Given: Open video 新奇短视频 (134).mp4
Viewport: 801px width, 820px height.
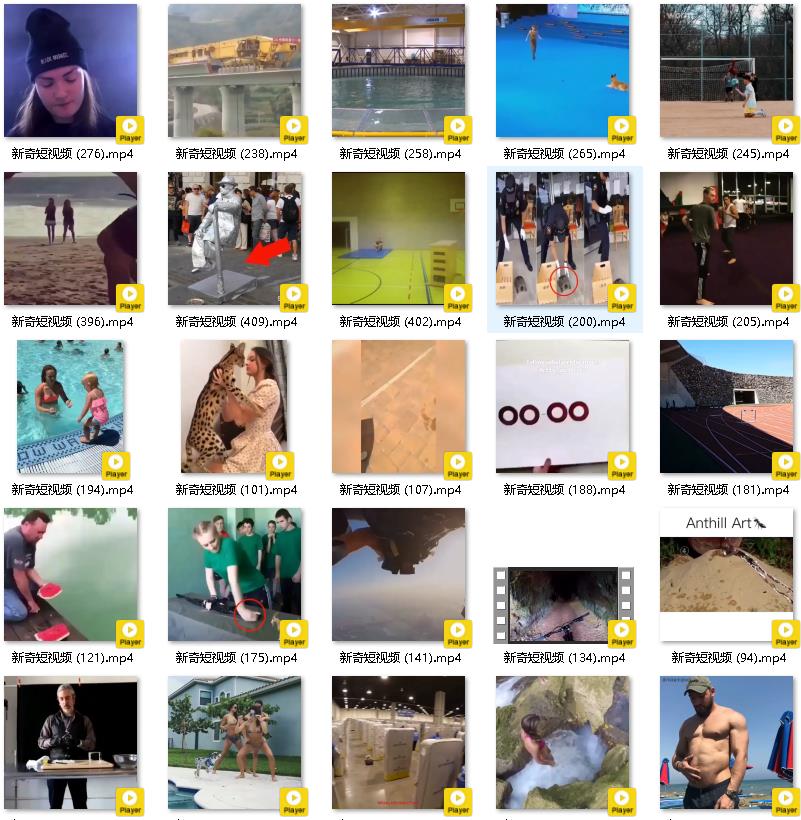Looking at the screenshot, I should pos(563,605).
